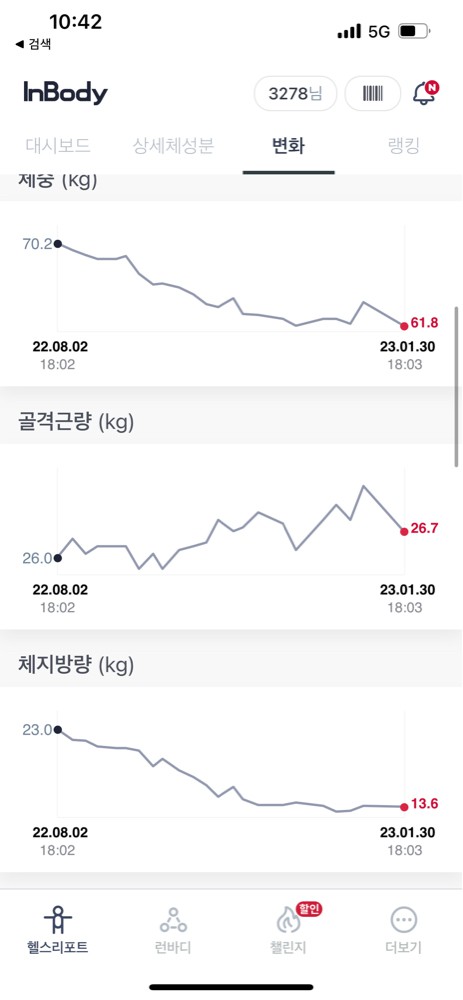463x1000 pixels.
Task: Open 런바디 in bottom navigation
Action: point(173,930)
